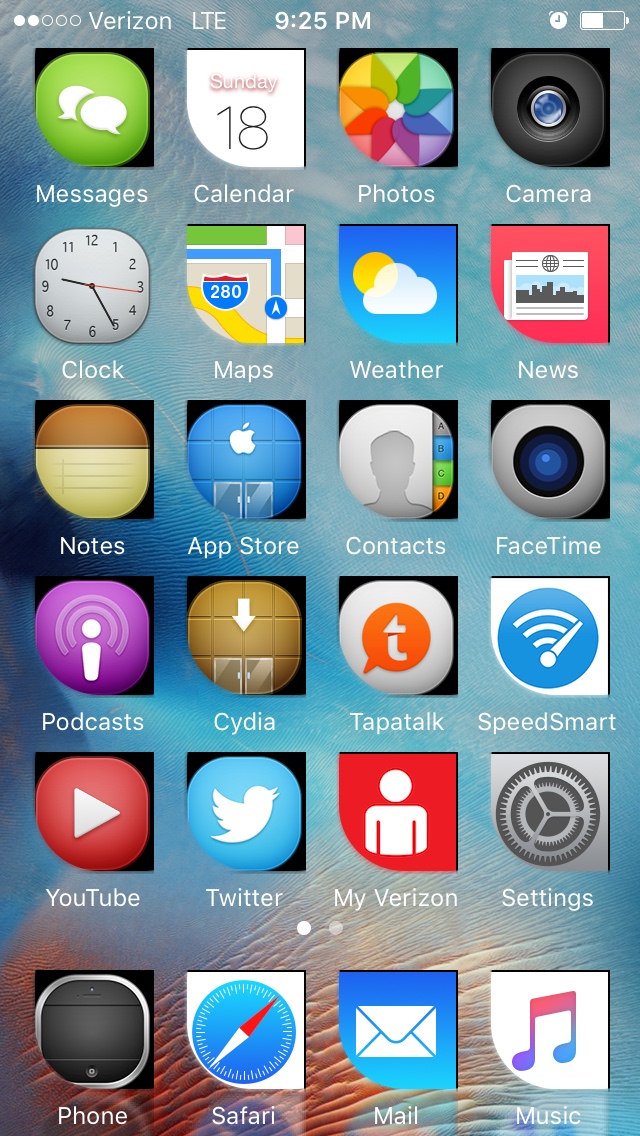640x1136 pixels.
Task: Open Tapatalk
Action: pos(397,636)
